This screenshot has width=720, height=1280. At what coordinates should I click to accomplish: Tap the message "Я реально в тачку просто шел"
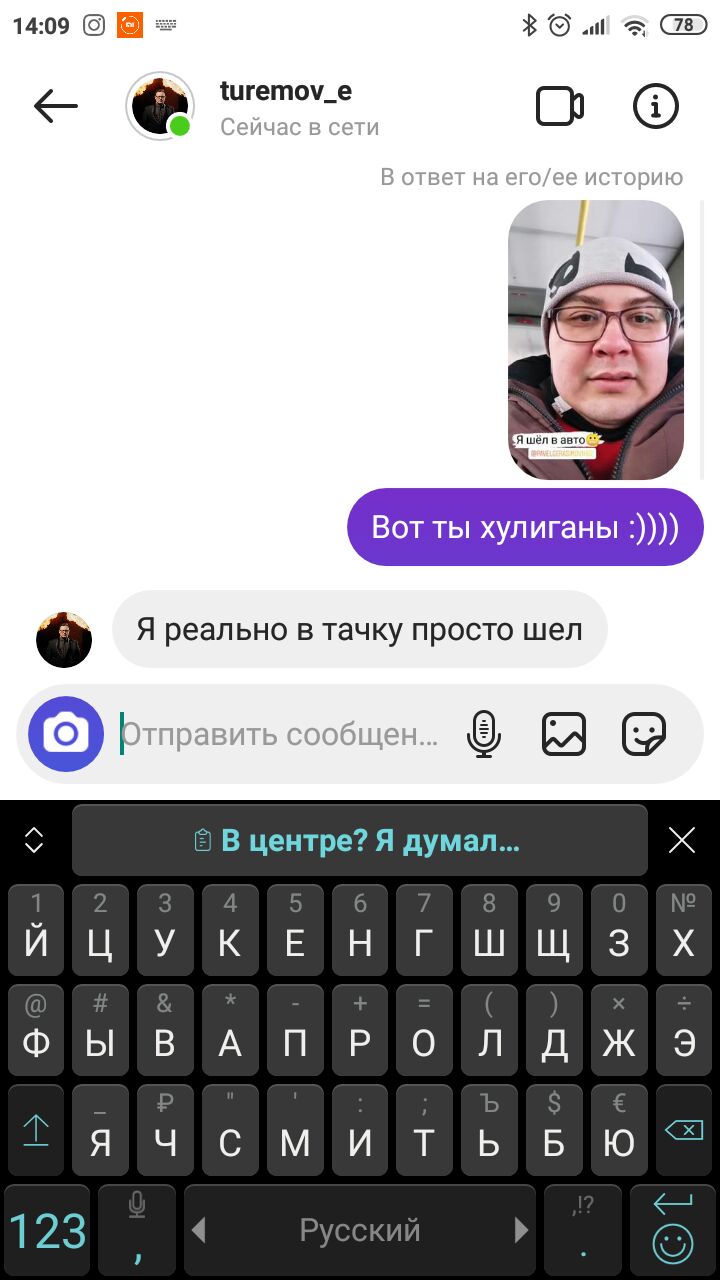point(359,630)
